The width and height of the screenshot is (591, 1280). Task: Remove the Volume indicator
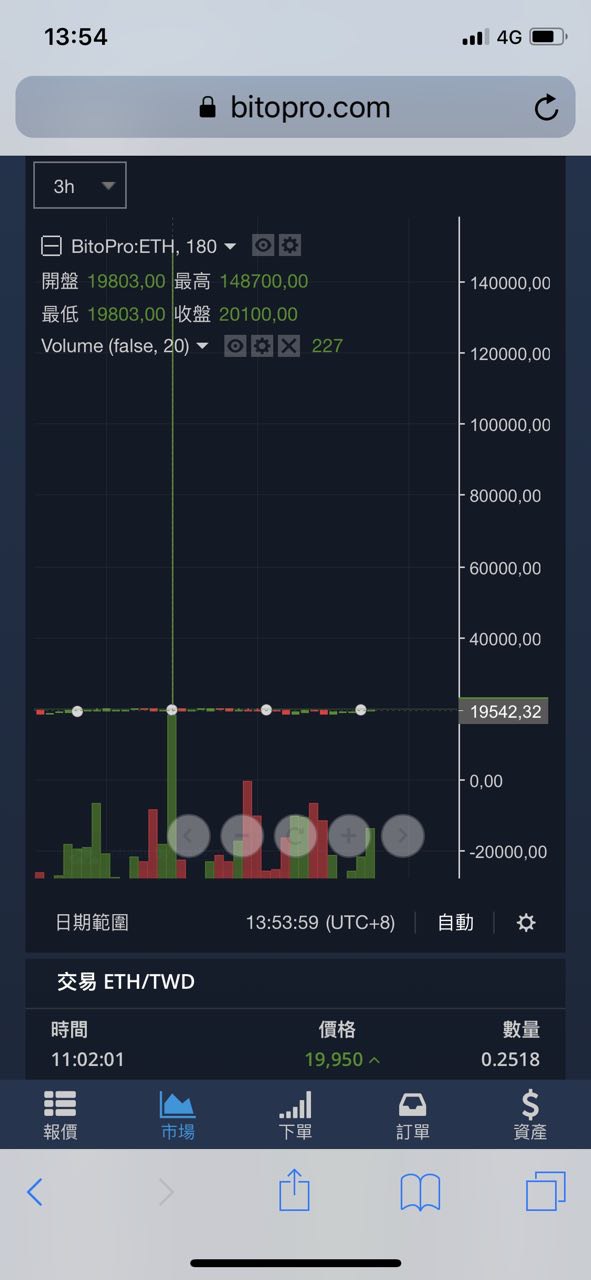click(288, 346)
